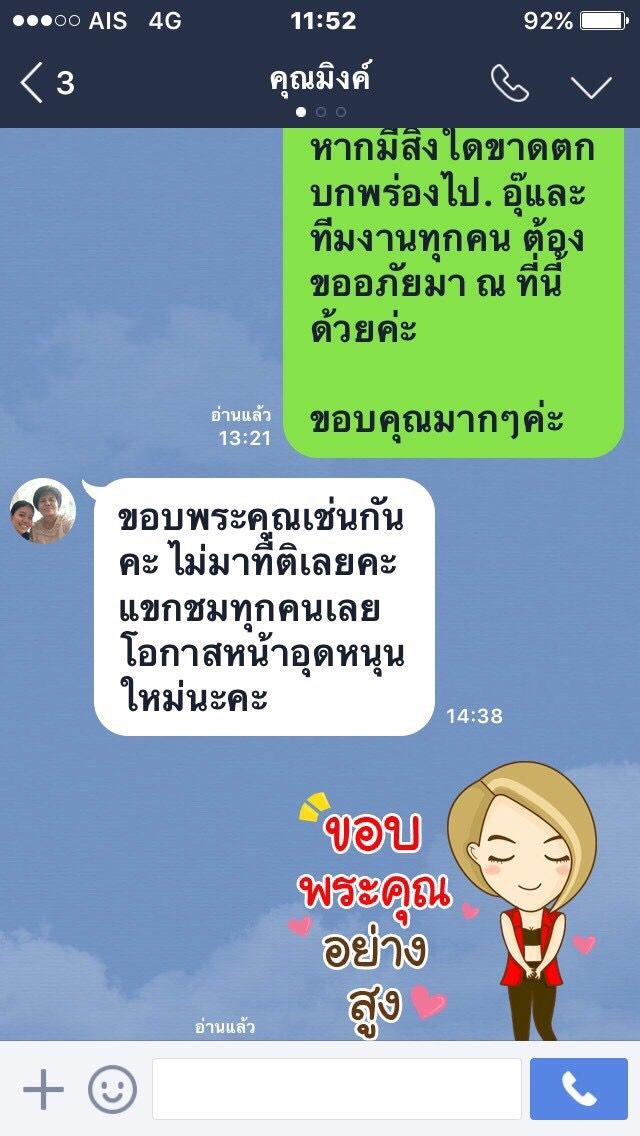Start a voice call from the header
Viewport: 640px width, 1136px height.
coord(509,84)
